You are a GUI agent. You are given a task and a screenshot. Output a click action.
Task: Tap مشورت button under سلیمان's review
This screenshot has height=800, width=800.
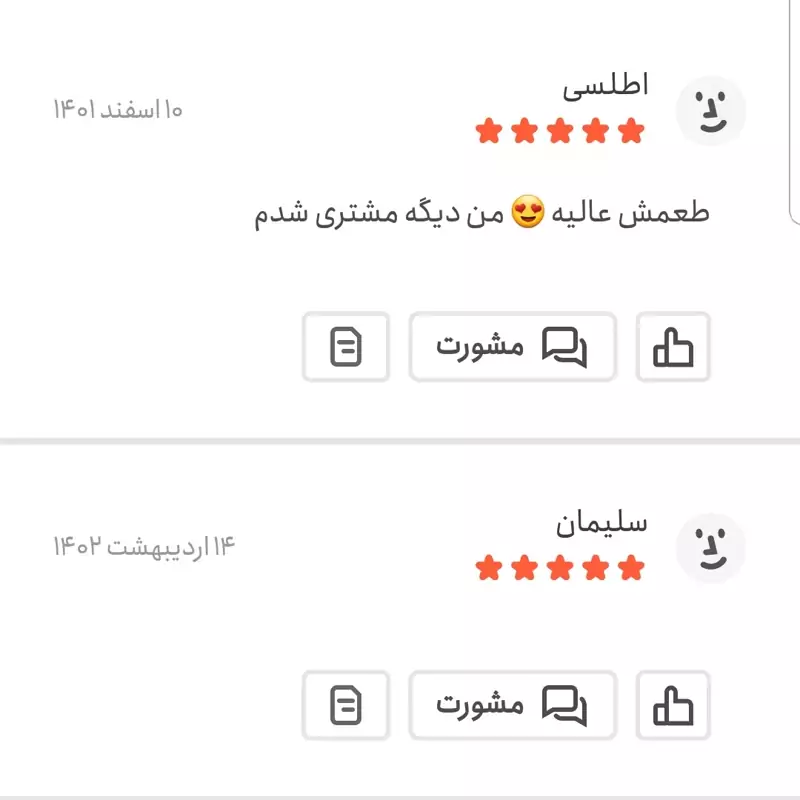(x=512, y=705)
